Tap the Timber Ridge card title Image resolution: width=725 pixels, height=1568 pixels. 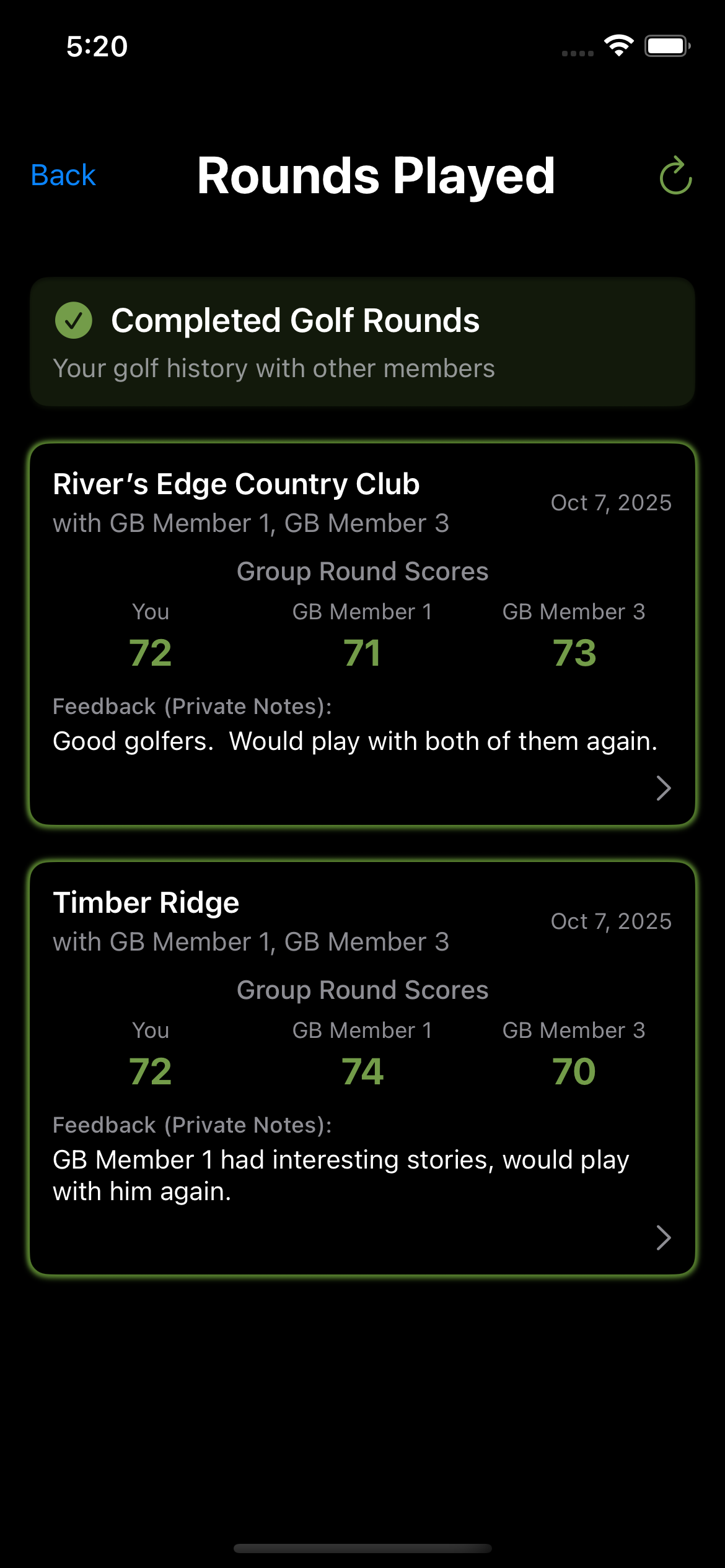point(146,902)
